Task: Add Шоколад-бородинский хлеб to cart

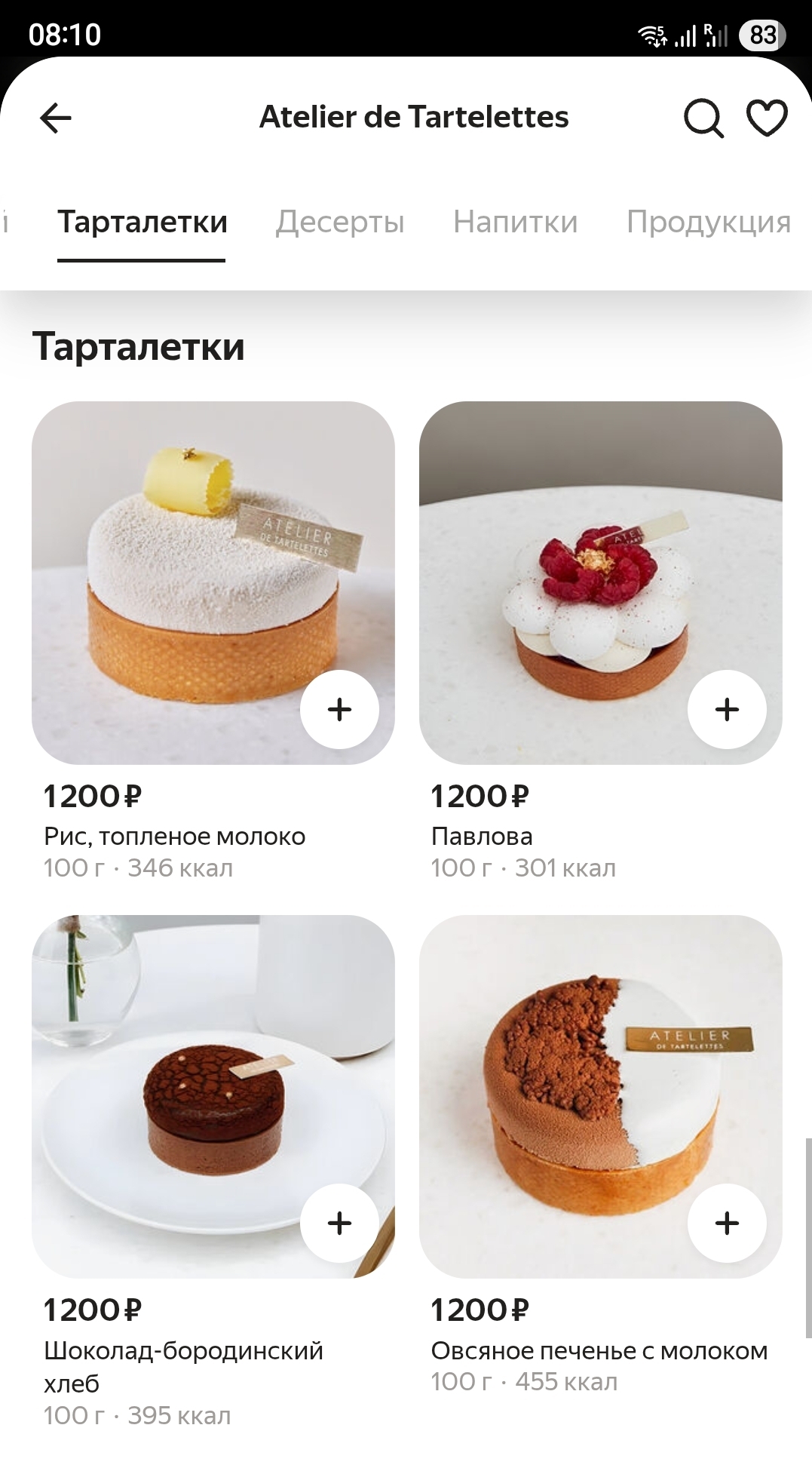Action: (339, 1223)
